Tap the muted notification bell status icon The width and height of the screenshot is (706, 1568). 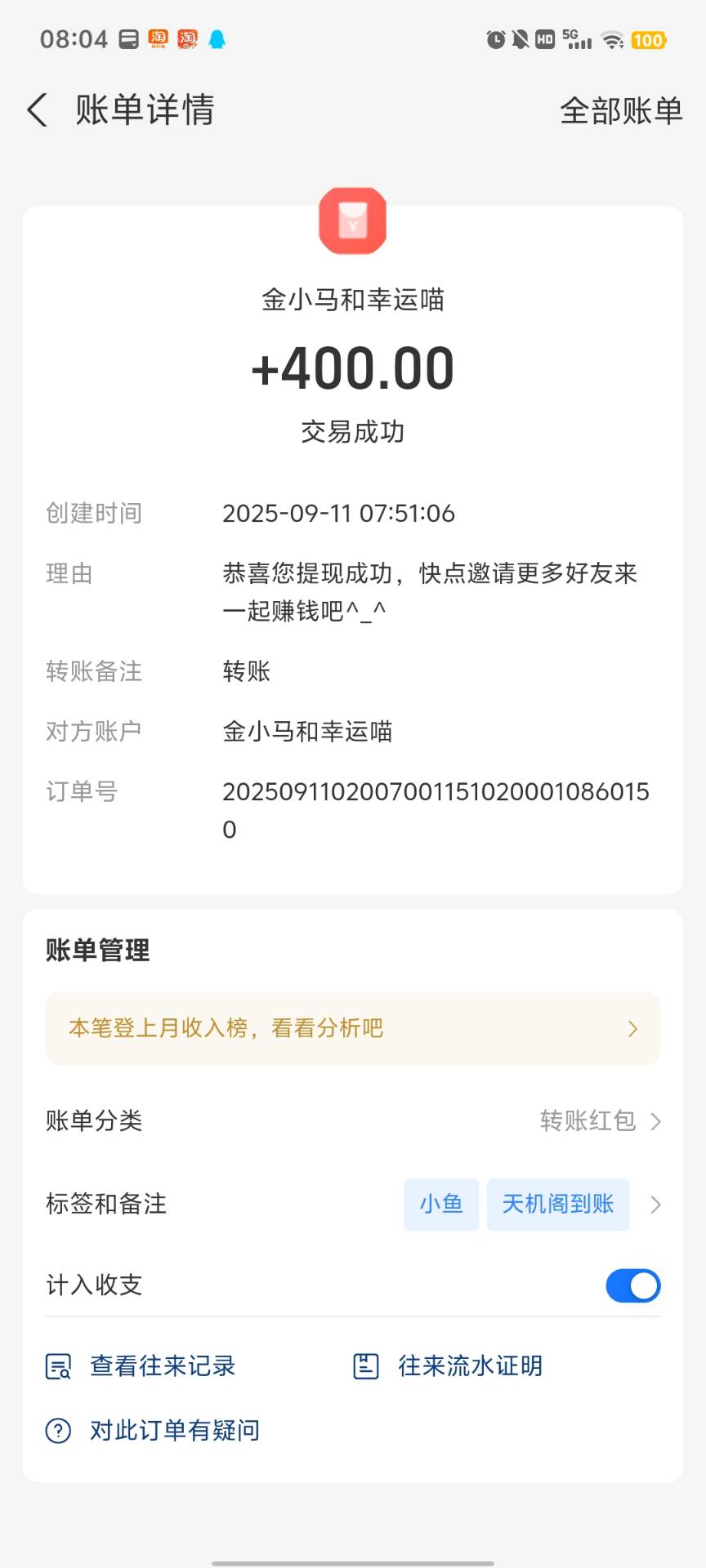click(x=521, y=38)
